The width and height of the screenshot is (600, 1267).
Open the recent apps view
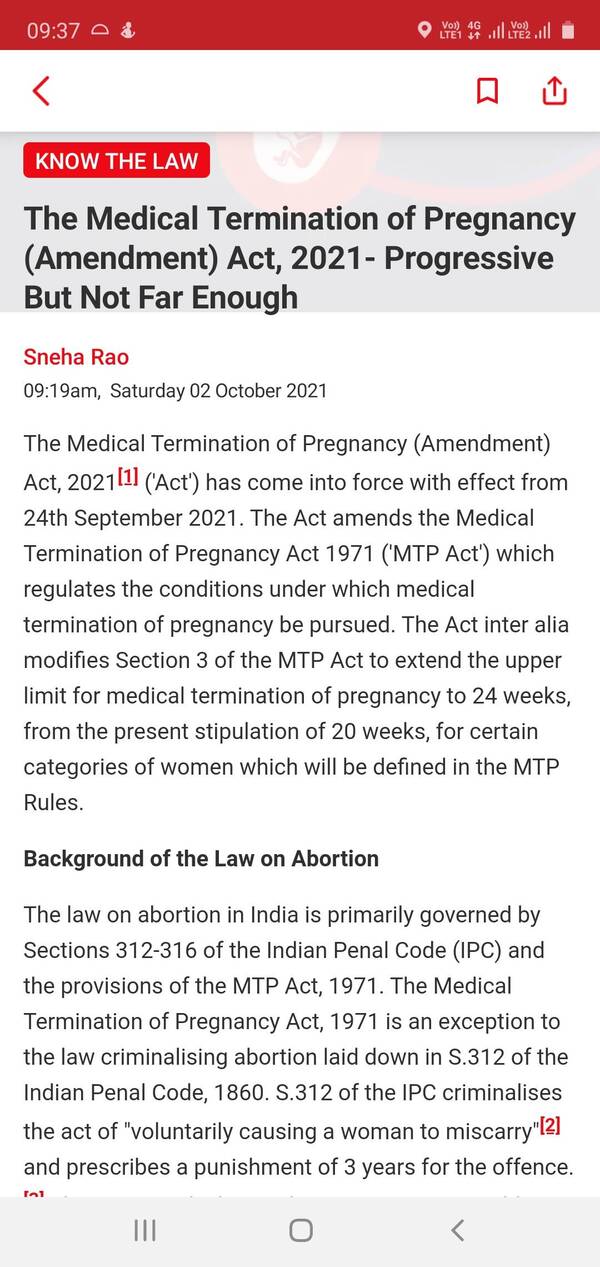point(145,1231)
